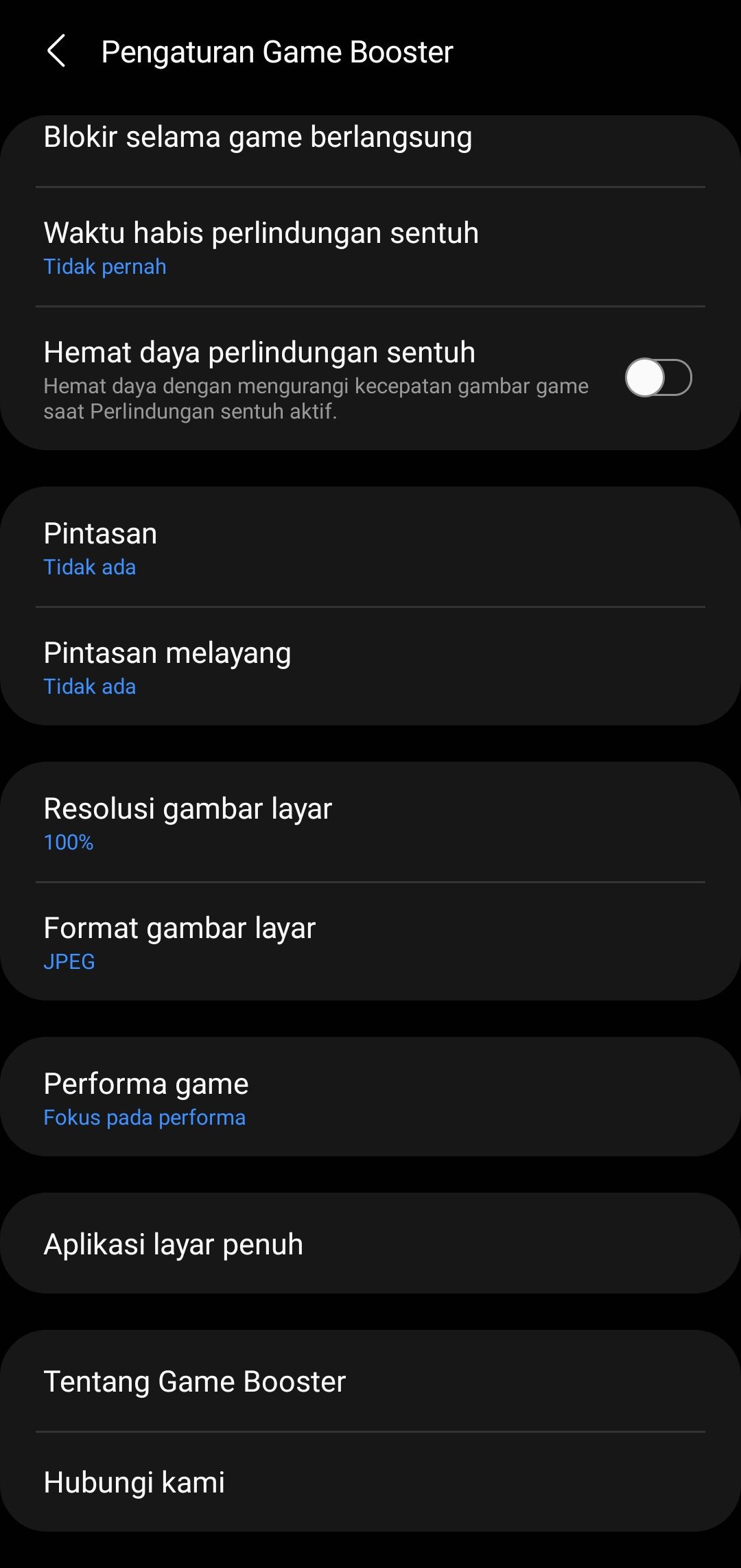
Task: Tap Tidak ada under Pintasan melayang
Action: point(90,686)
